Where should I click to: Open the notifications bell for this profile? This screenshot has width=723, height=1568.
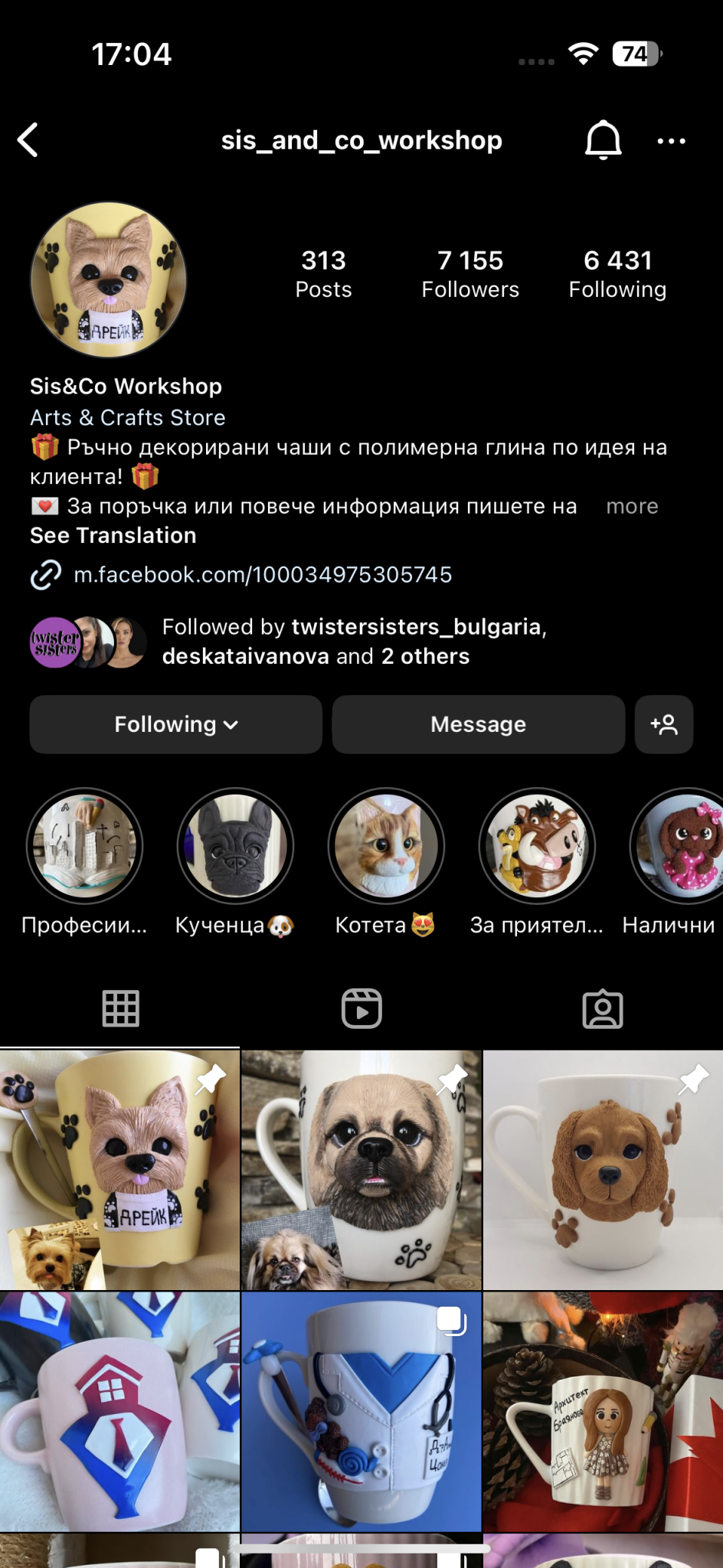603,140
